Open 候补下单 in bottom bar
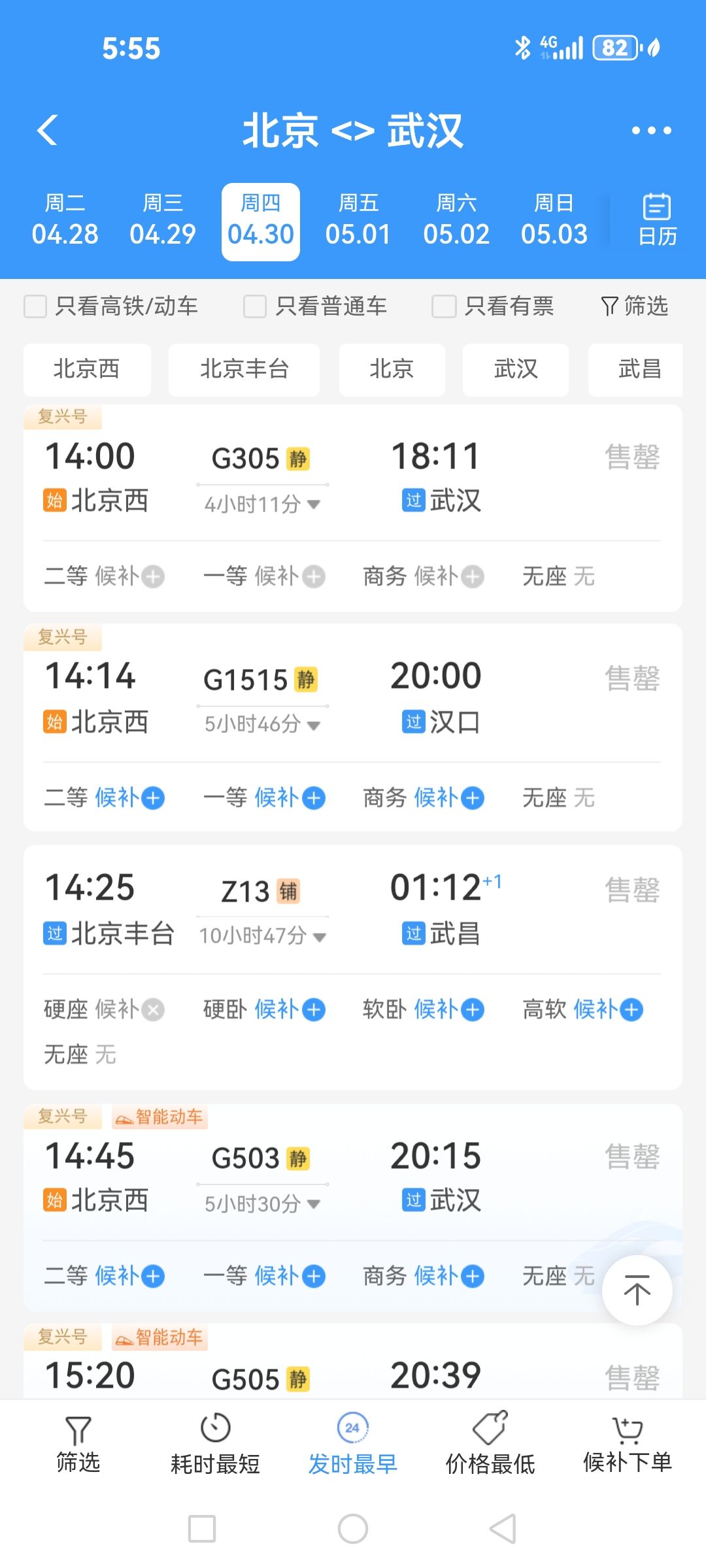Viewport: 706px width, 1568px height. click(628, 1445)
